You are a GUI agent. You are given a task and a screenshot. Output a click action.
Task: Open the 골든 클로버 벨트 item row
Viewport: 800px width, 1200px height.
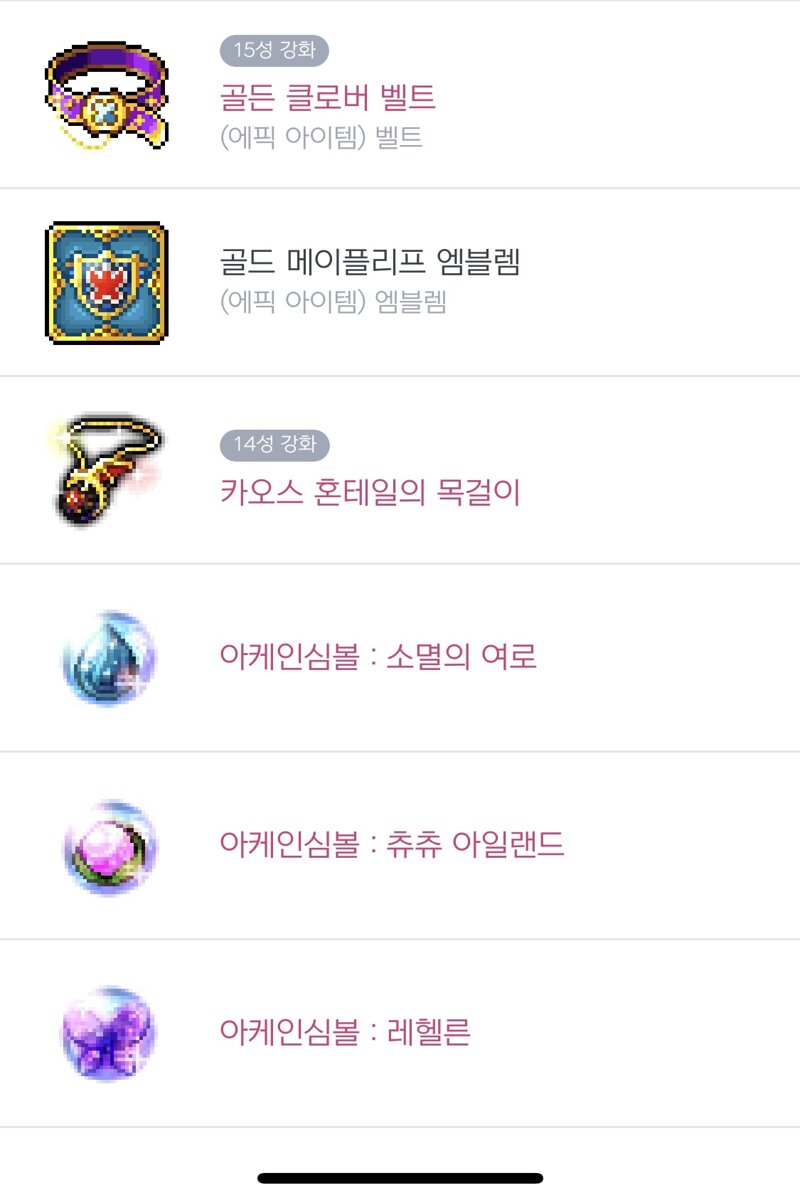click(x=328, y=98)
